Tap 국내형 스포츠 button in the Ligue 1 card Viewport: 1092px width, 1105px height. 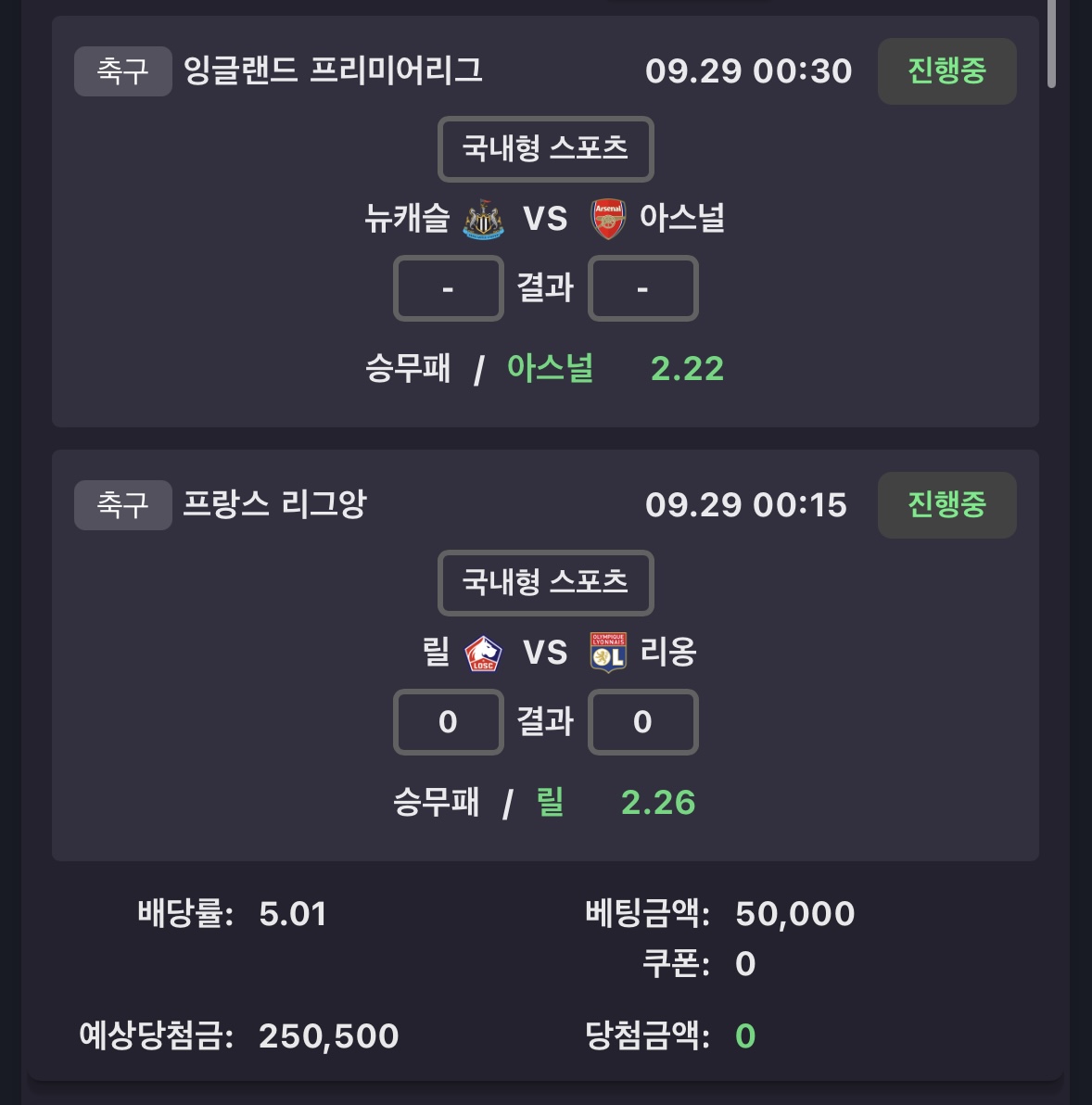(545, 582)
